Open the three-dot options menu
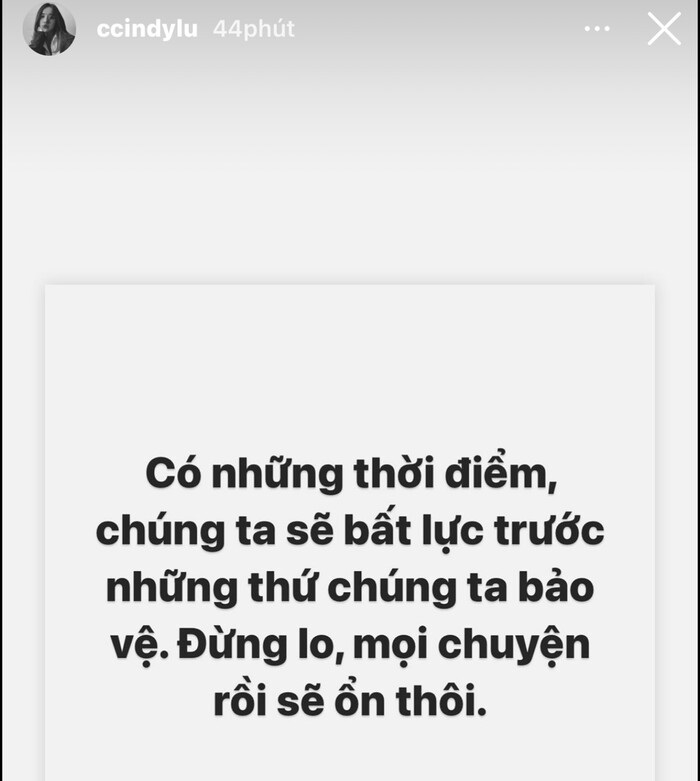The width and height of the screenshot is (700, 781). click(597, 29)
